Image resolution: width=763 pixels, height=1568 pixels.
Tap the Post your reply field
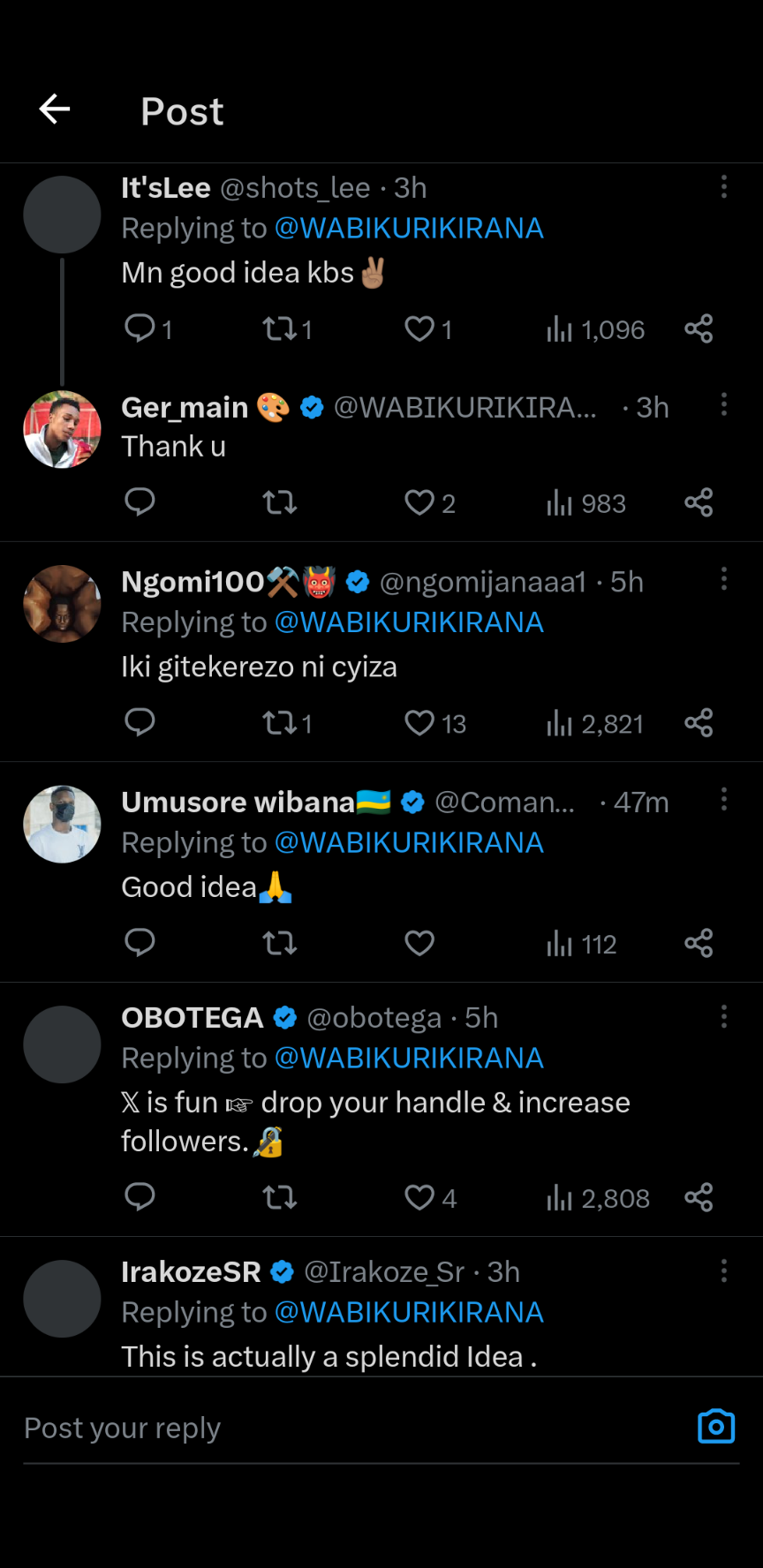click(x=336, y=1428)
